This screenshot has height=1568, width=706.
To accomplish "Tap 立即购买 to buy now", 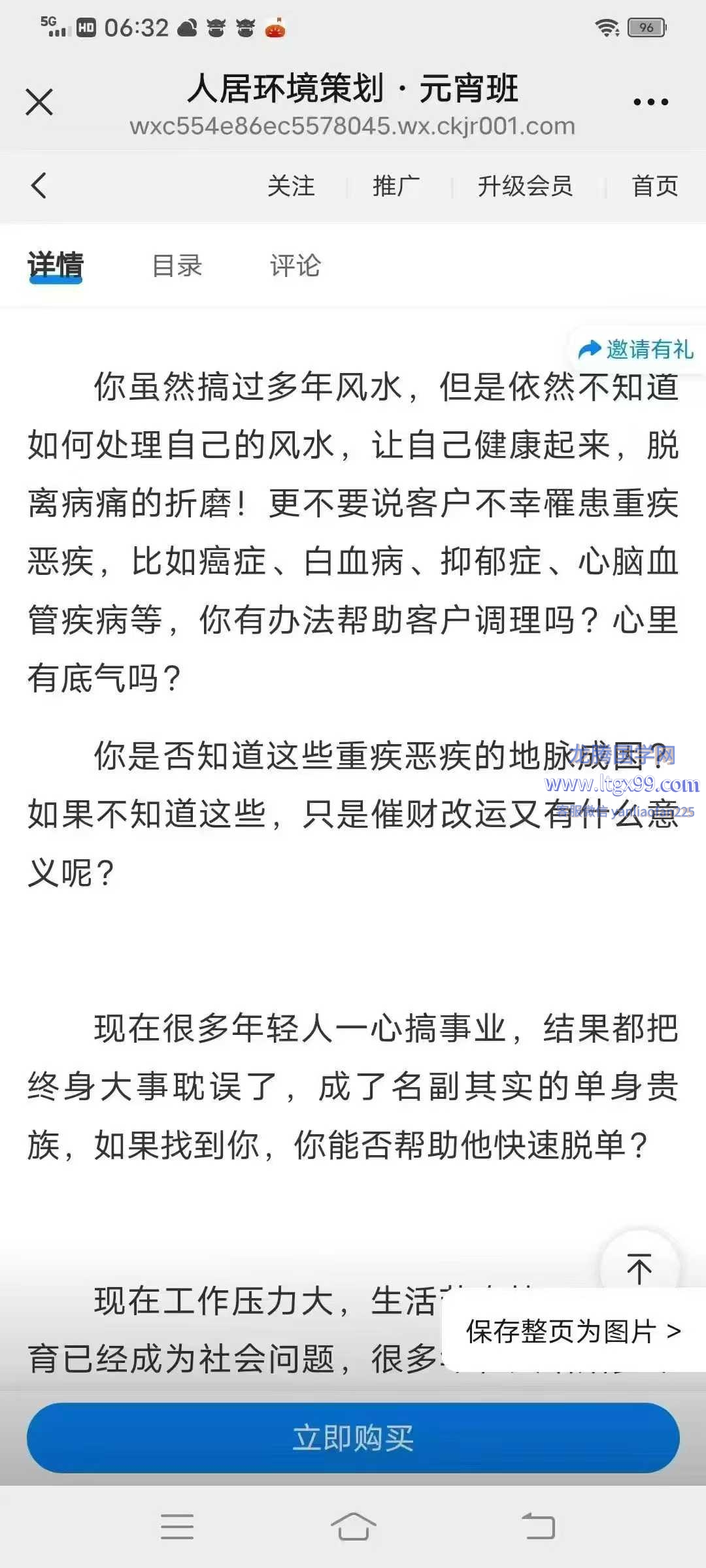I will 353,1437.
